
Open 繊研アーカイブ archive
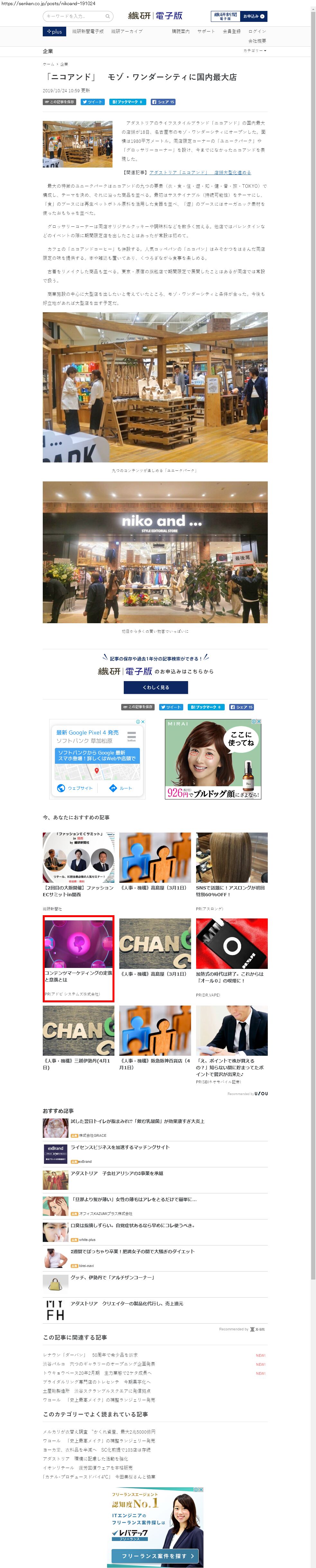[127, 32]
